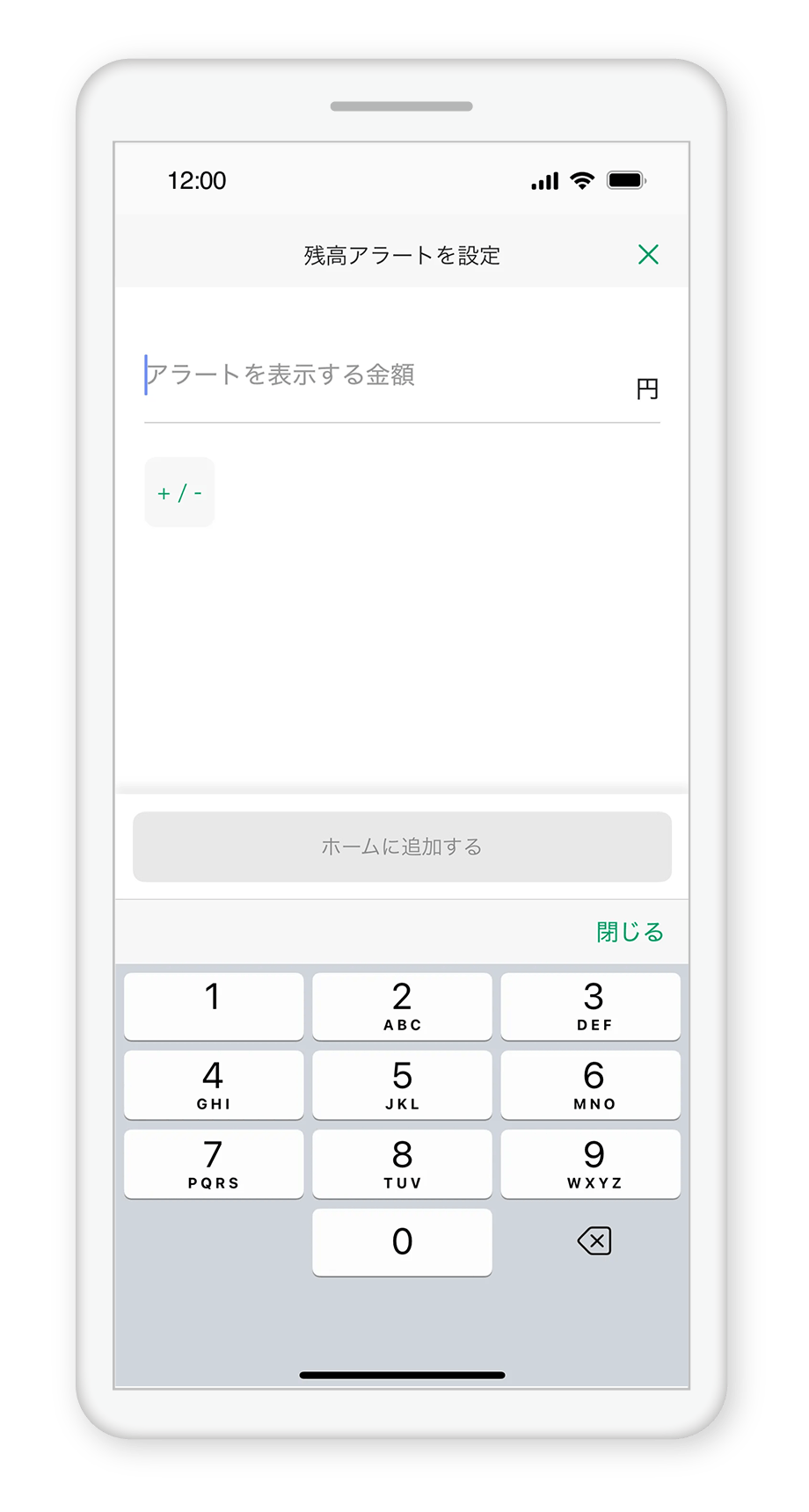Enter digit 5 on the keypad
The image size is (809, 1512).
[x=402, y=1084]
